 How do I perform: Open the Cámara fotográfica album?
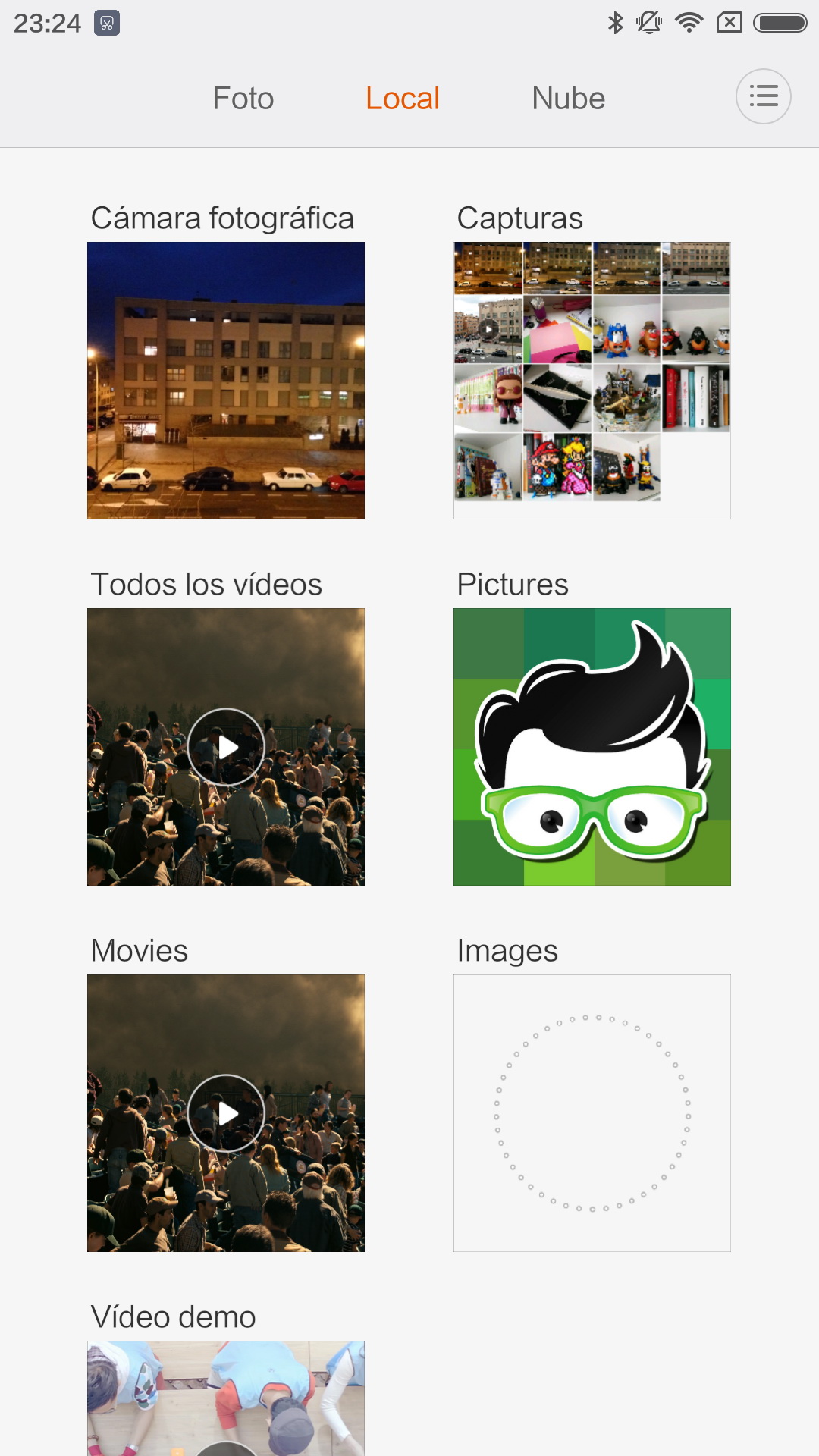click(x=226, y=380)
